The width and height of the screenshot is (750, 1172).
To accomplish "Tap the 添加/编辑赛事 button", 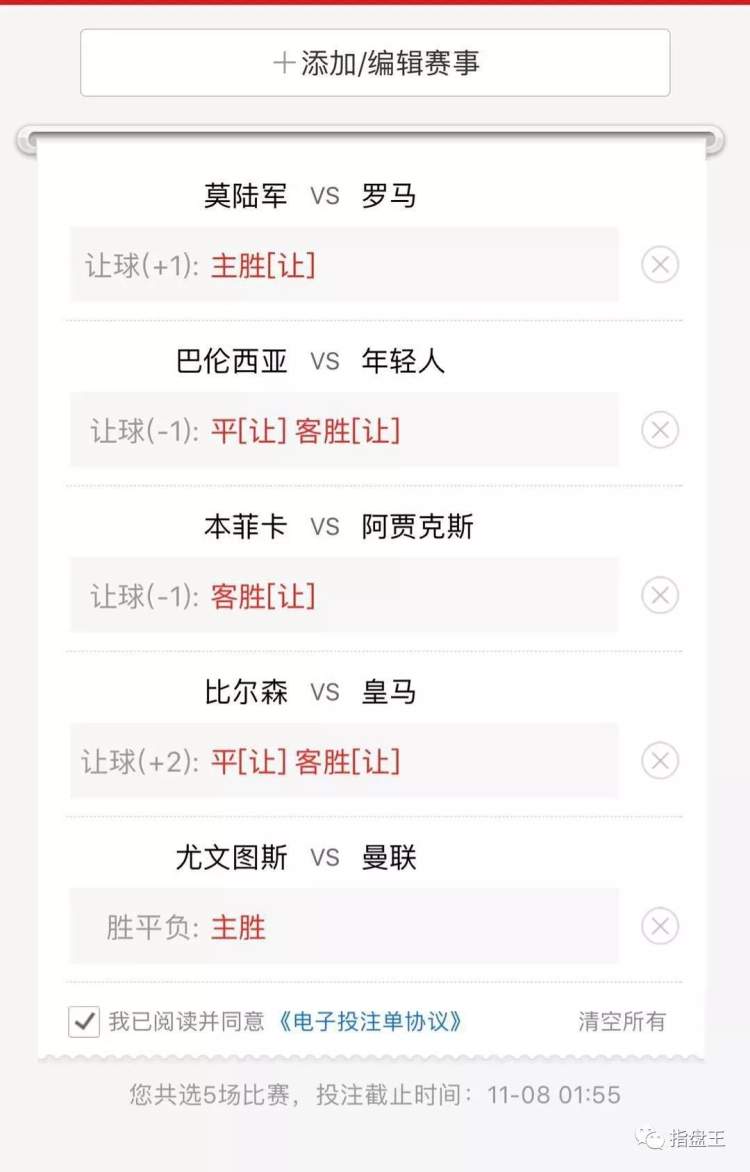I will (x=375, y=63).
